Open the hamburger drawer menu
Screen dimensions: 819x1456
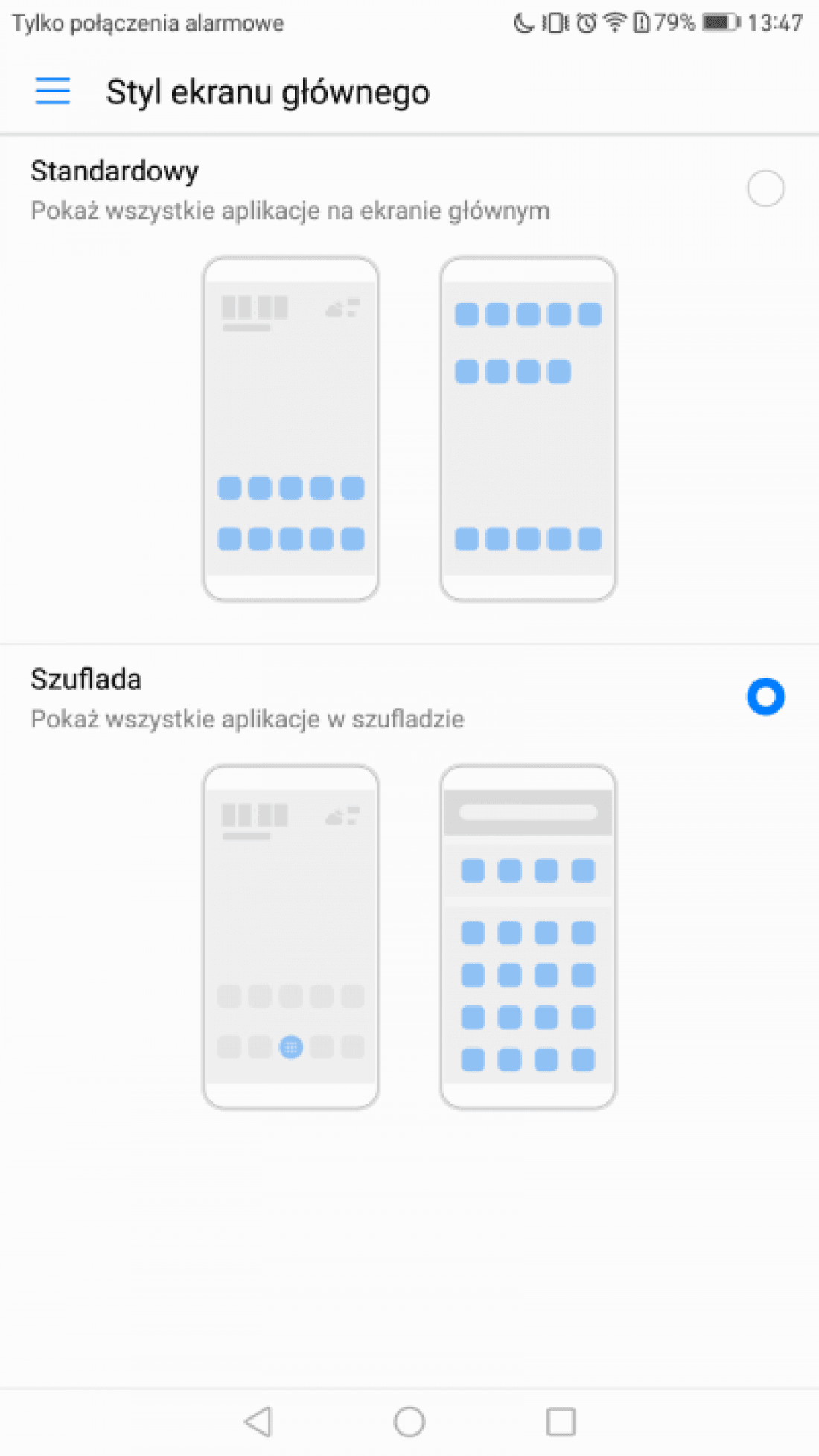click(53, 92)
